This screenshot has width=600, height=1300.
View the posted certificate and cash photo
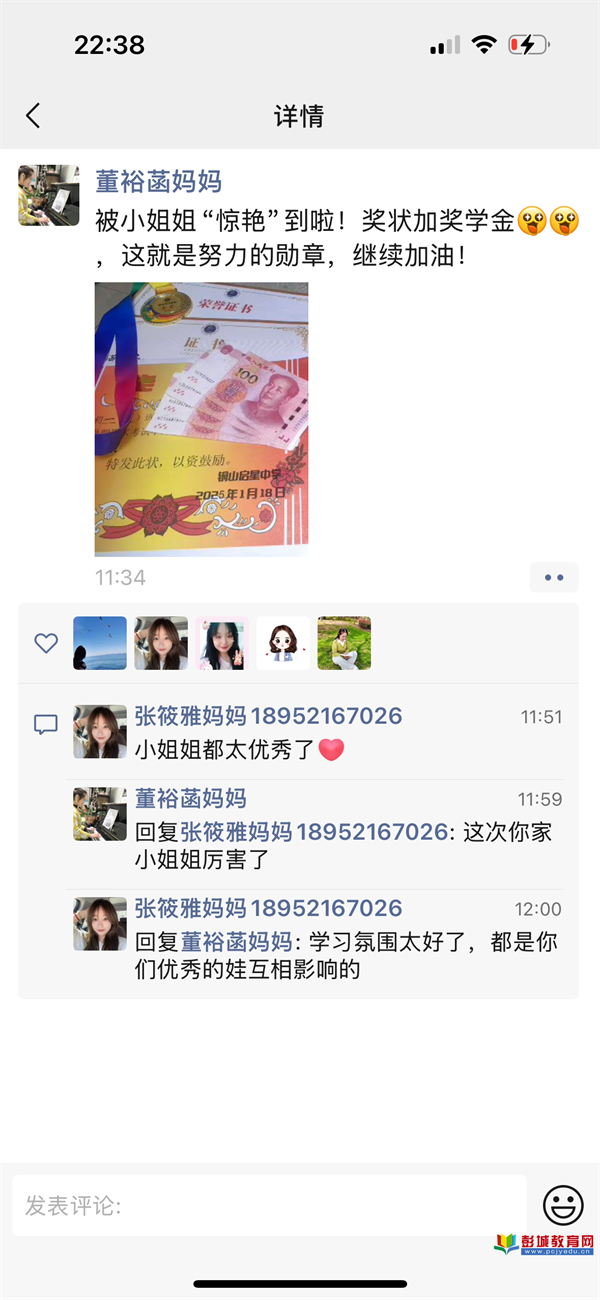click(201, 419)
